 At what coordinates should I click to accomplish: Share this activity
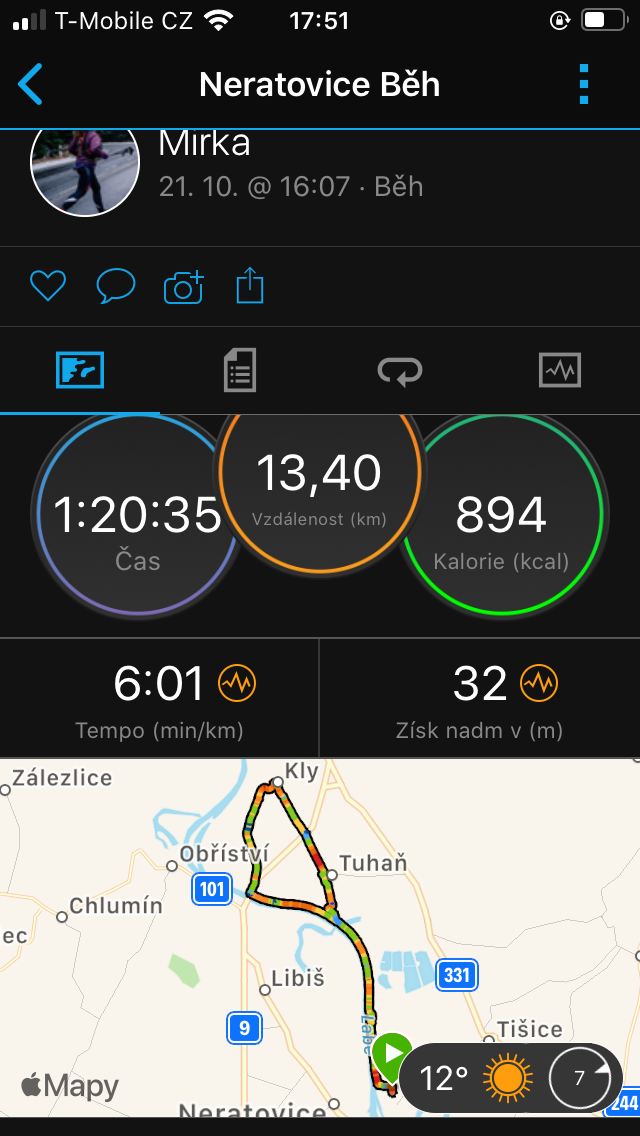[x=250, y=285]
